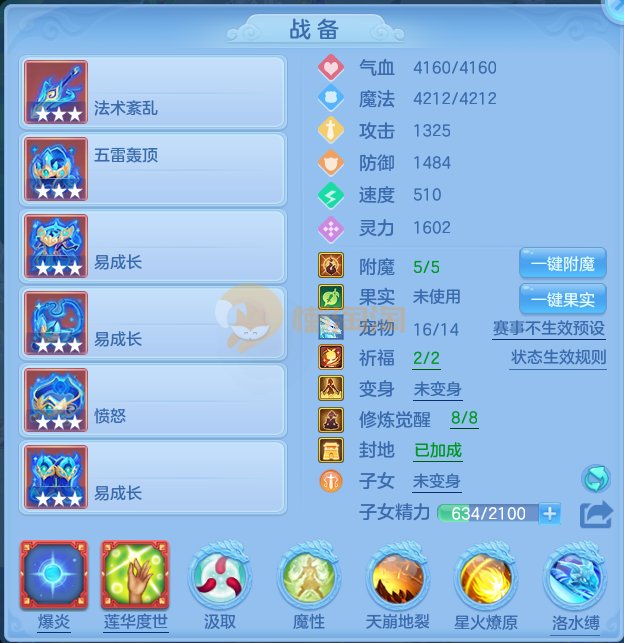
Task: Open the 莲华度世 skill
Action: coord(134,575)
